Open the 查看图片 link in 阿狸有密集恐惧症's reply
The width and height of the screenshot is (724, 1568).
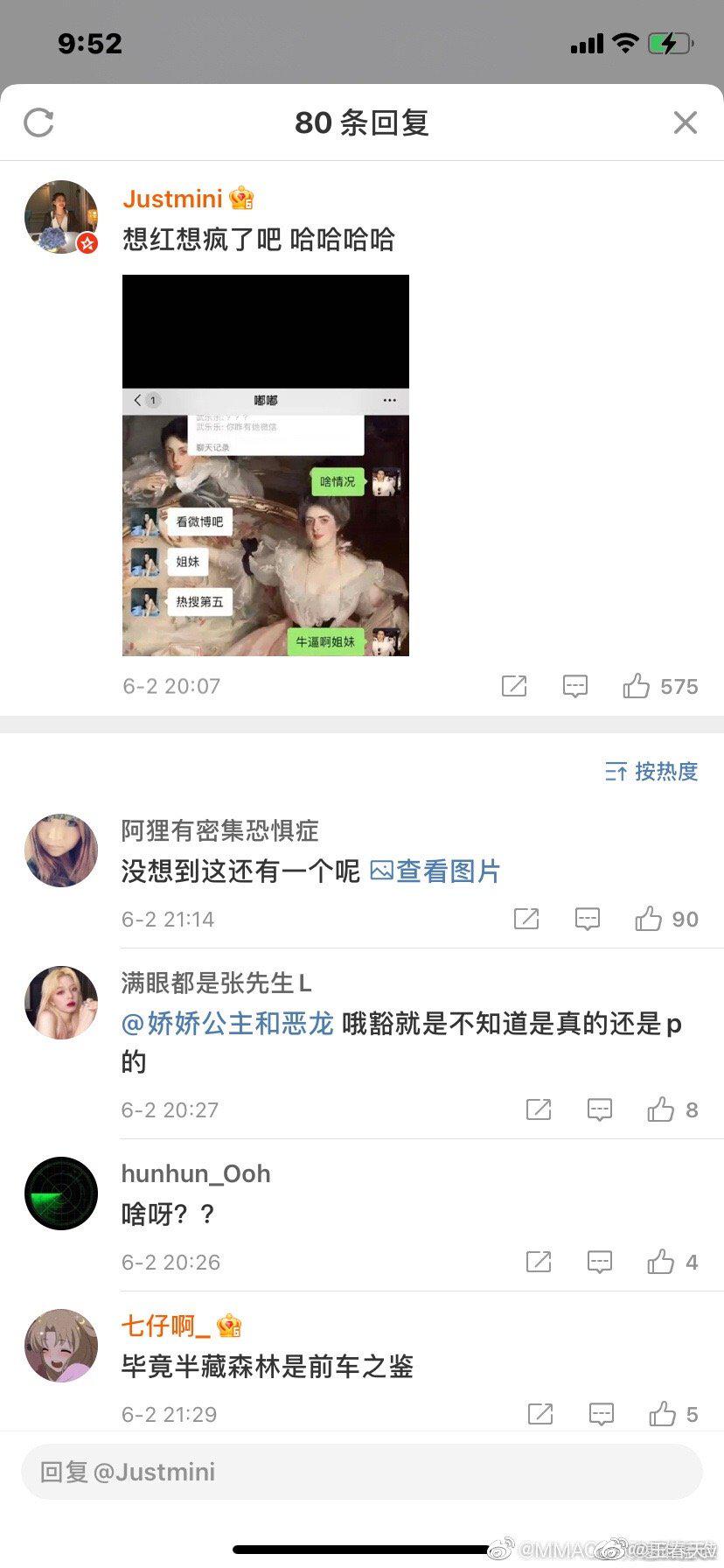point(435,871)
